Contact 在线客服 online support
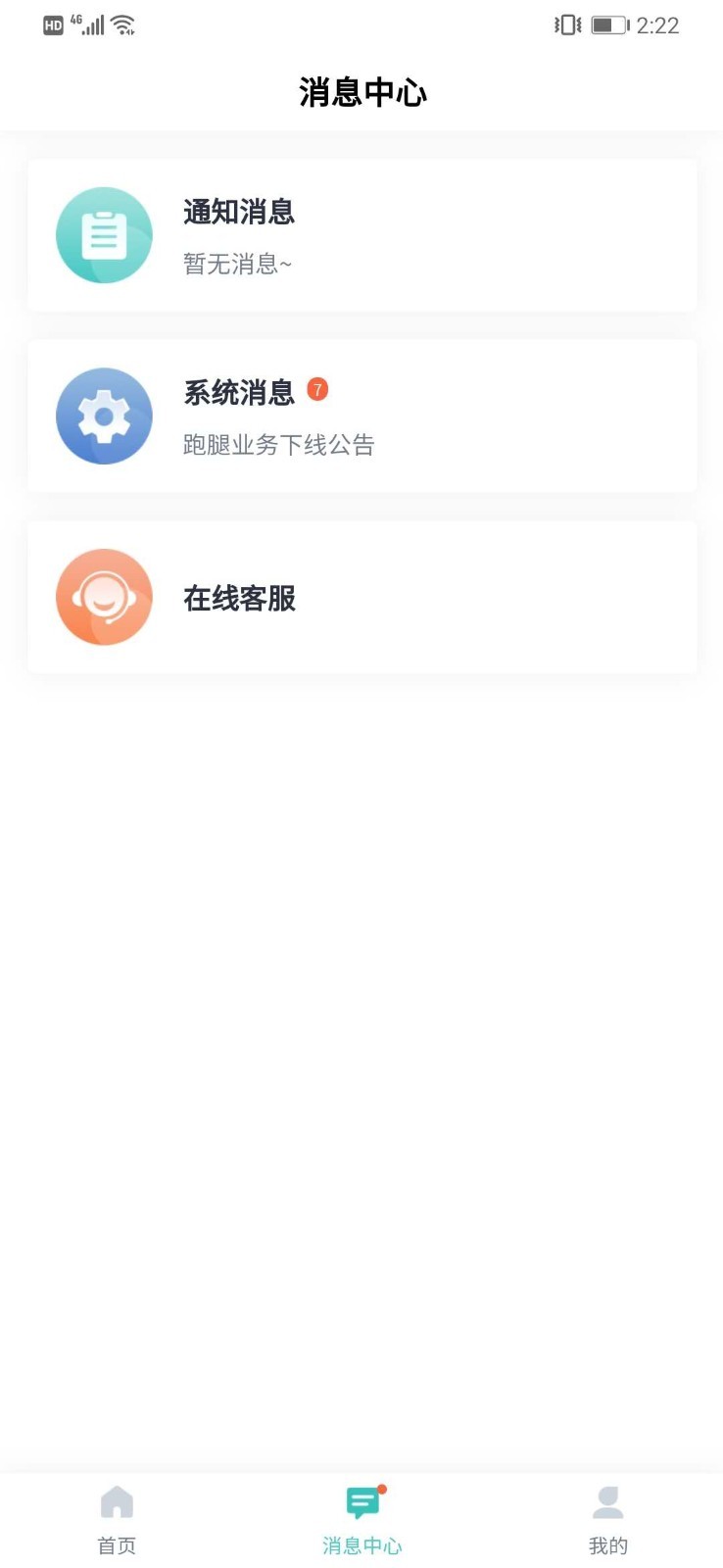 (x=361, y=598)
